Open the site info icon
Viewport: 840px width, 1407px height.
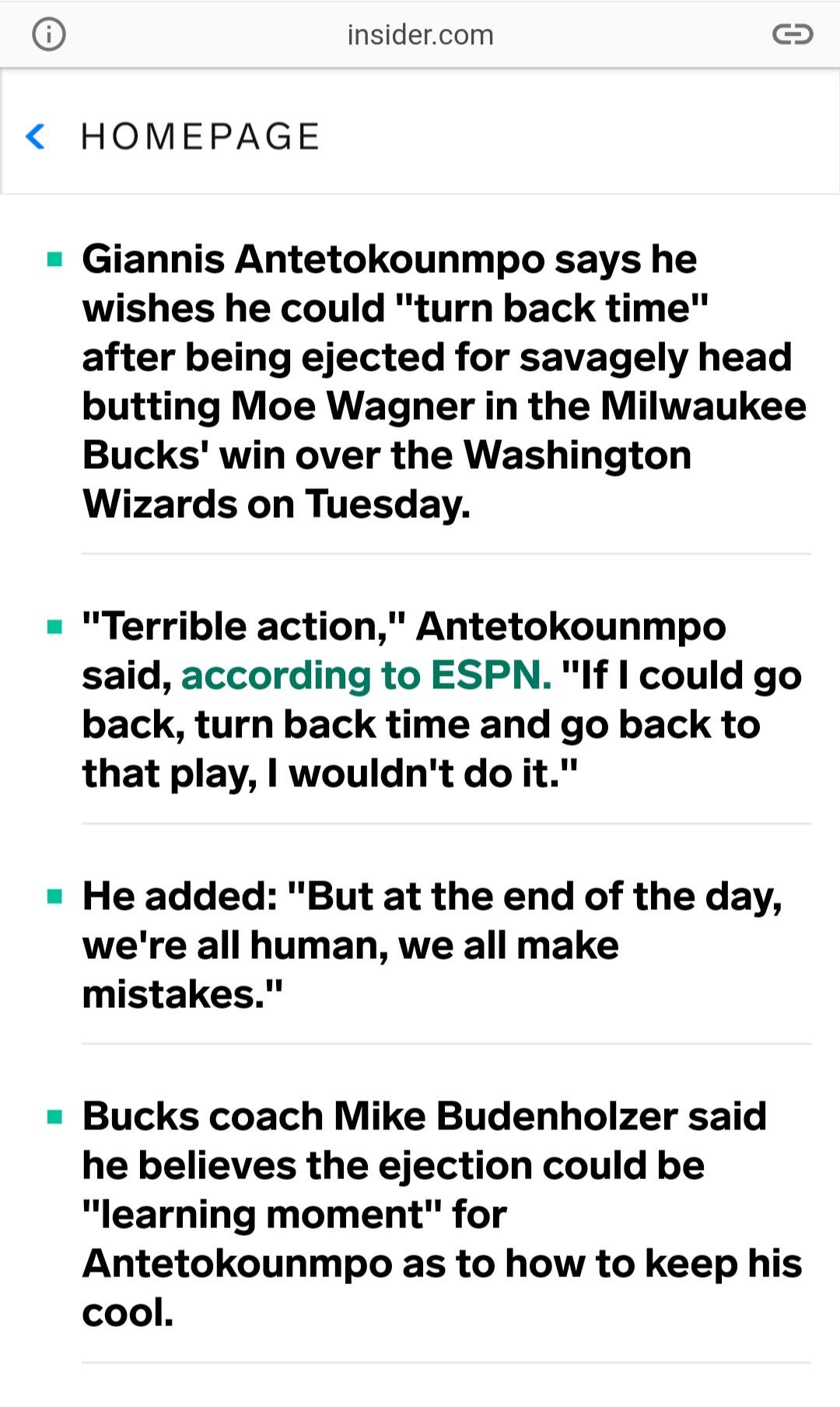point(49,35)
